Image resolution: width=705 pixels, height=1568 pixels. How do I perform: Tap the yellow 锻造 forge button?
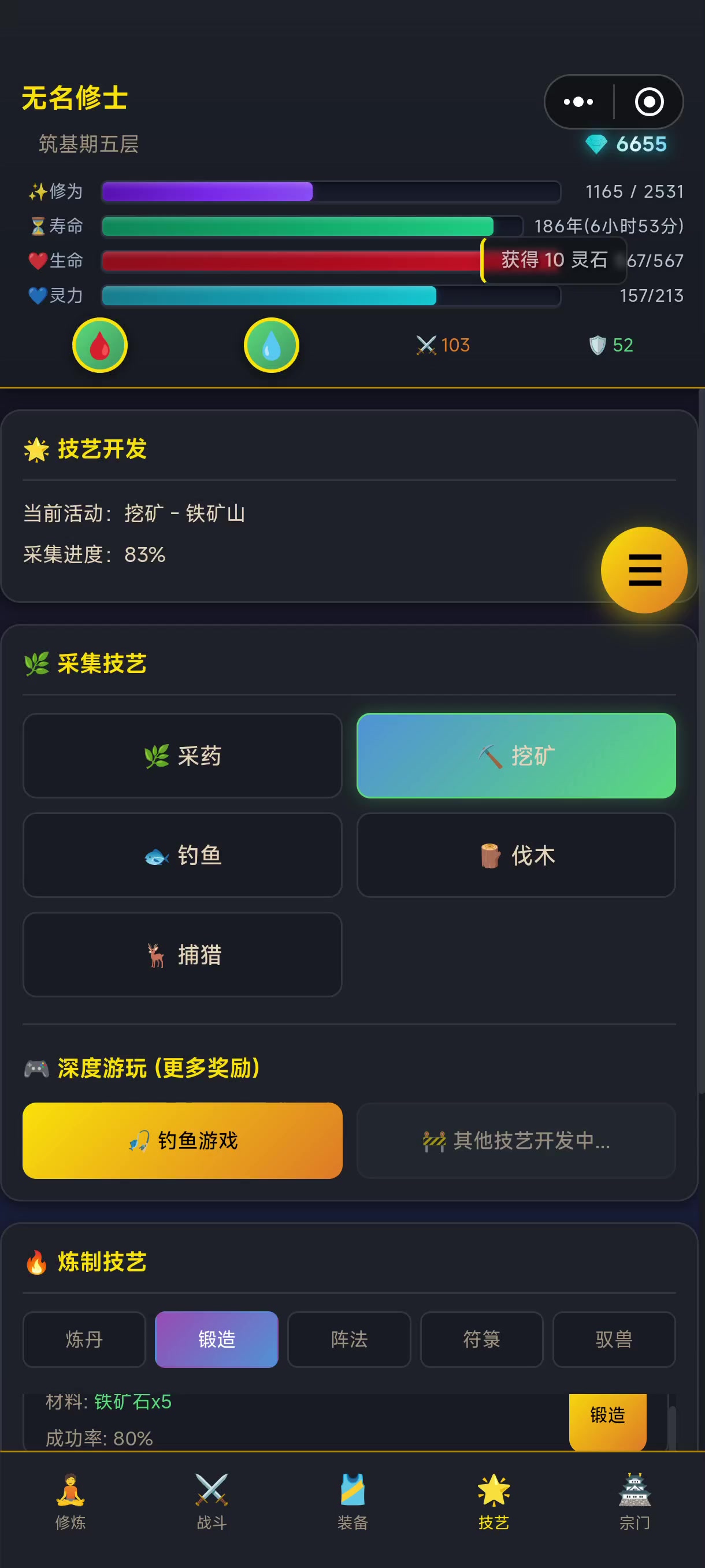607,1417
